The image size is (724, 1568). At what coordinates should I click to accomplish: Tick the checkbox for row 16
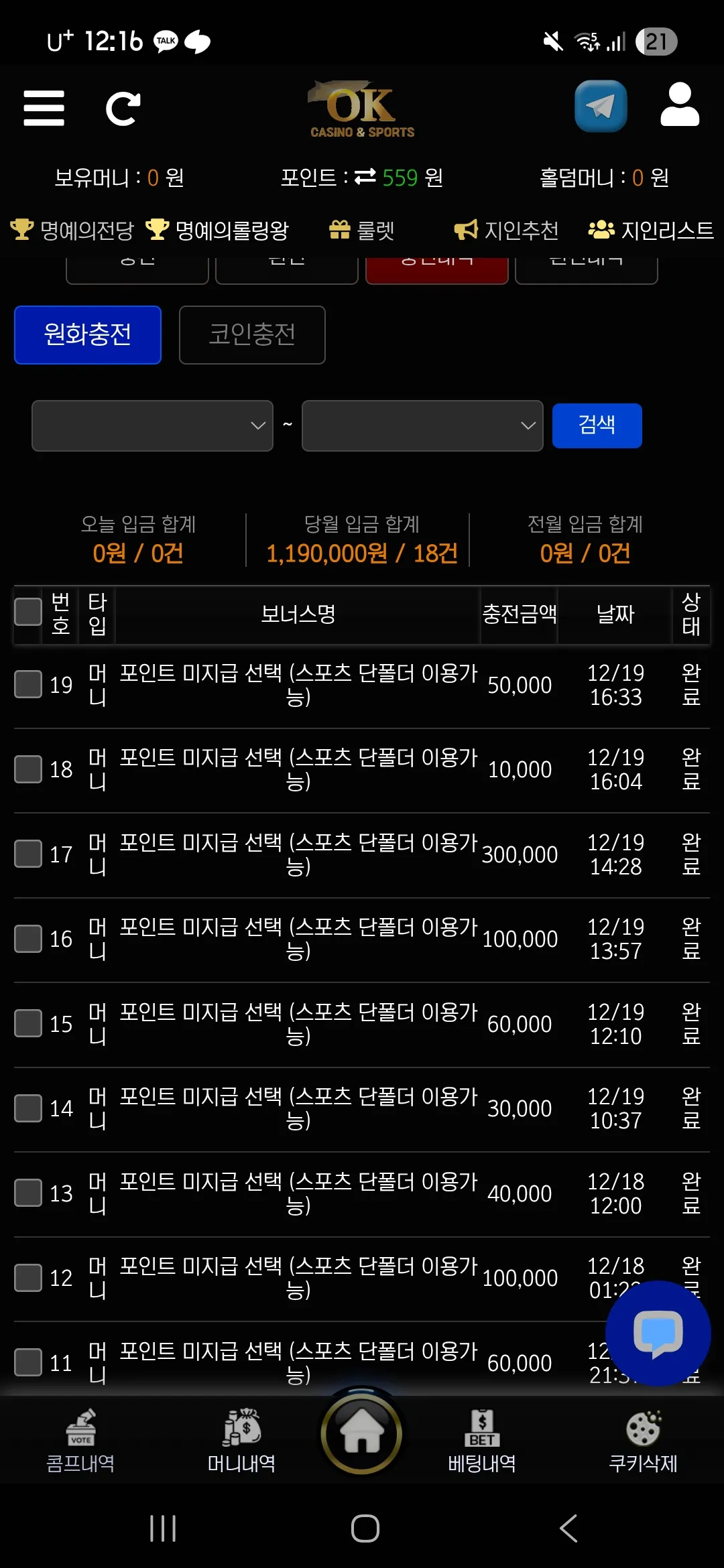point(28,938)
